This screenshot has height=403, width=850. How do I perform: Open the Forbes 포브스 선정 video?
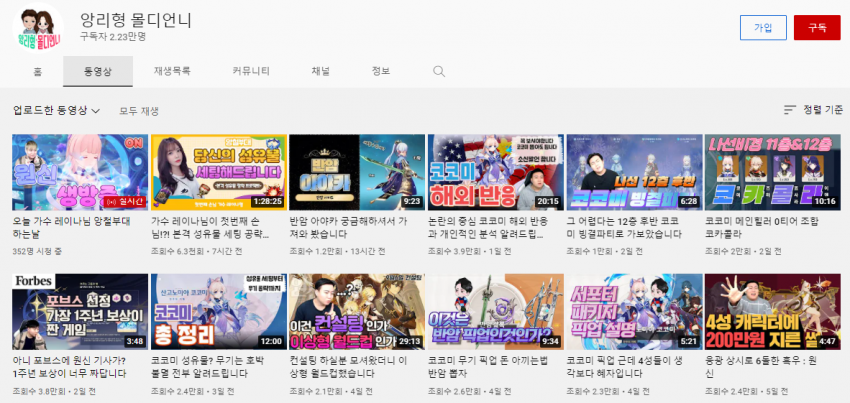click(x=79, y=311)
